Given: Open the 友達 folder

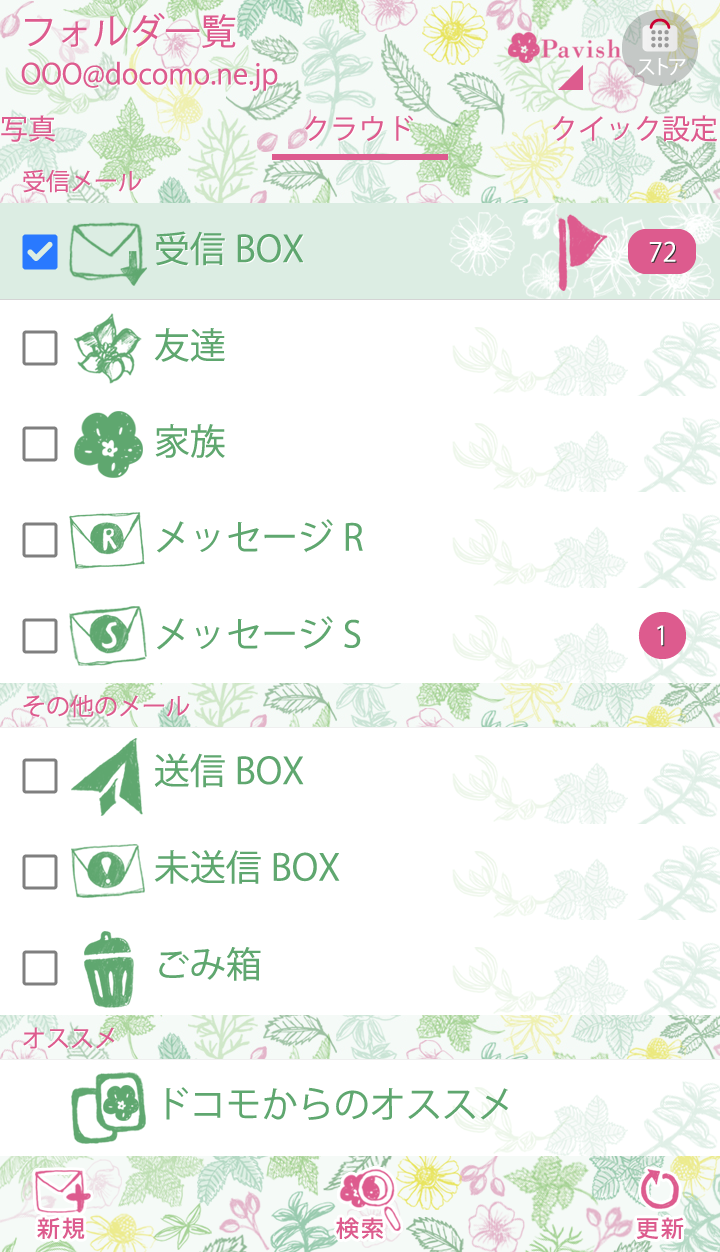Looking at the screenshot, I should [x=190, y=348].
